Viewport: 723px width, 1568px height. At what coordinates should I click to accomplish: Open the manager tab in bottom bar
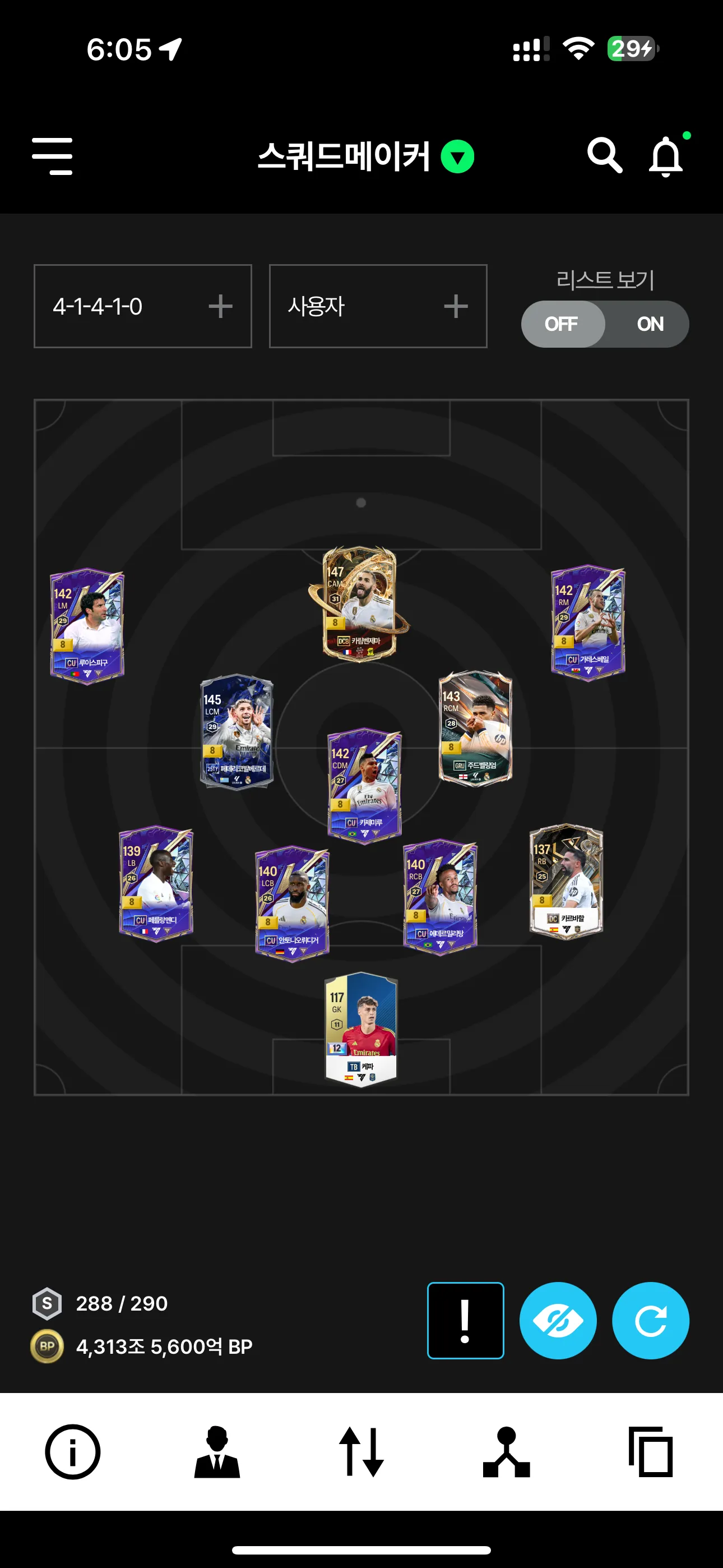217,1452
